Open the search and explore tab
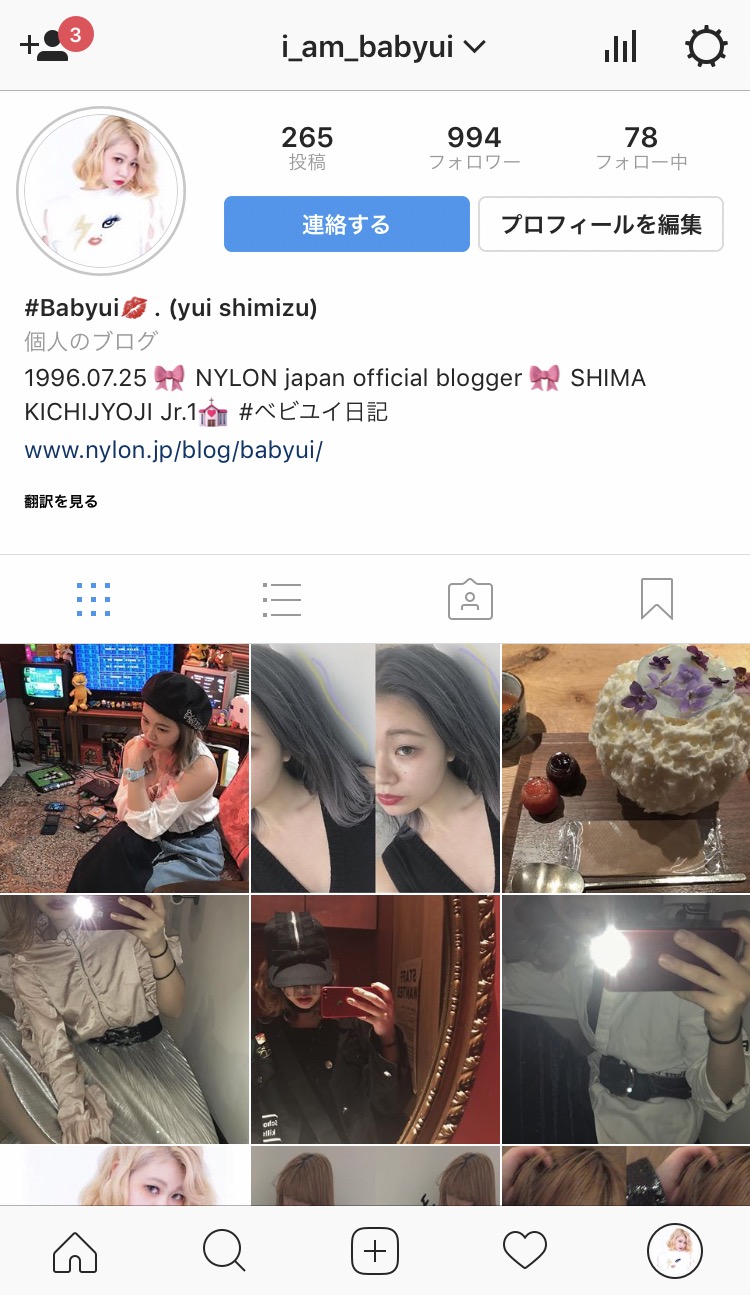 [224, 1250]
